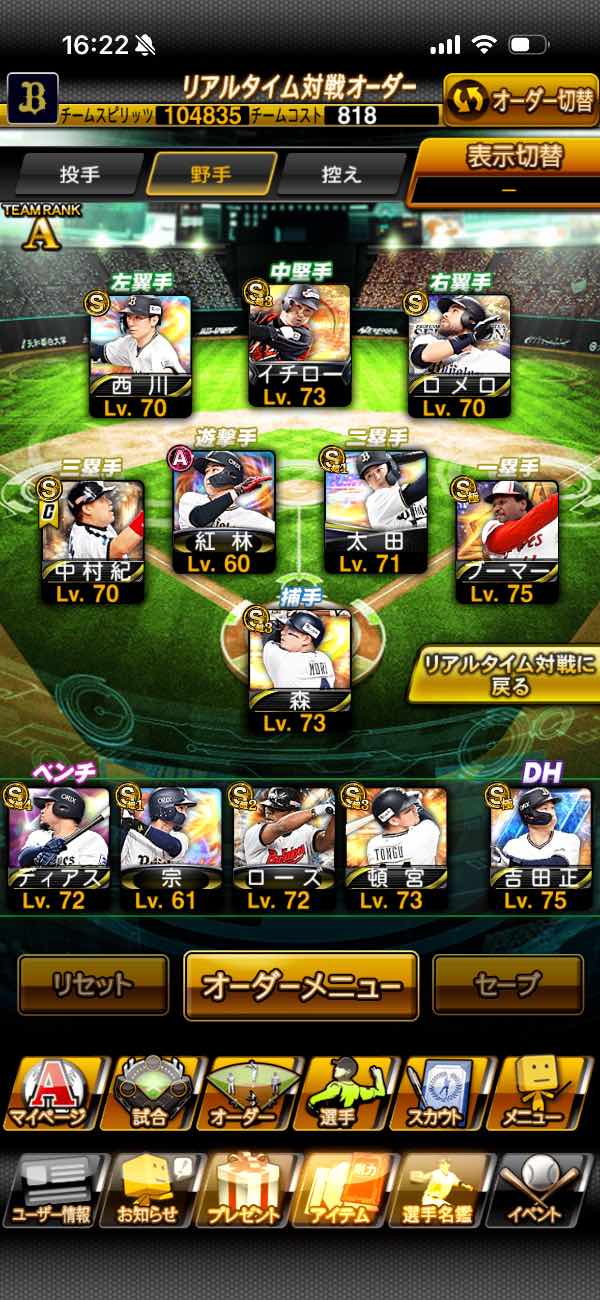Image resolution: width=600 pixels, height=1300 pixels.
Task: Select center fielder イチロー card
Action: (x=300, y=346)
